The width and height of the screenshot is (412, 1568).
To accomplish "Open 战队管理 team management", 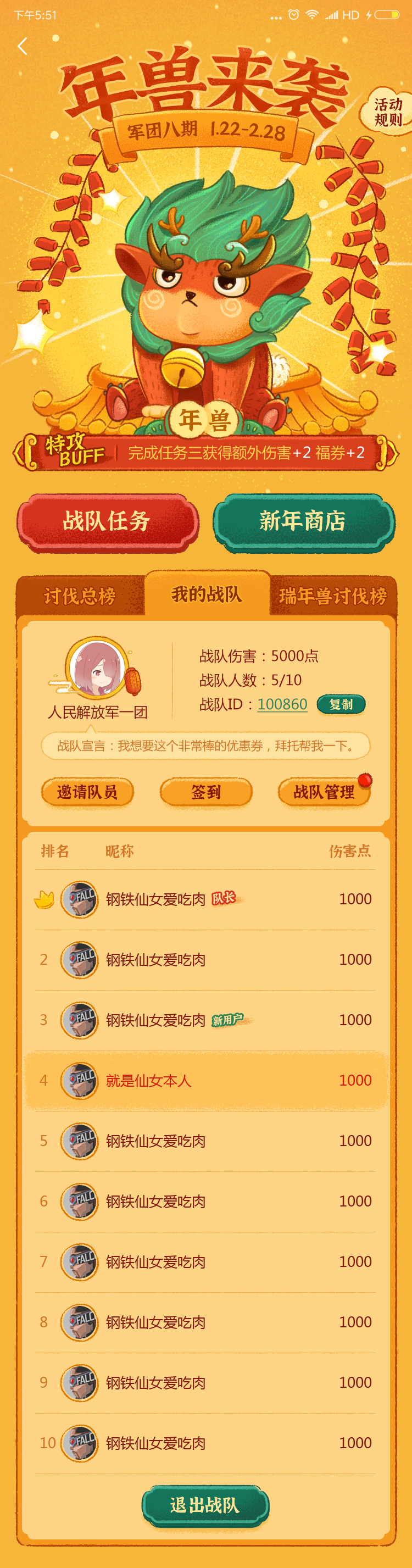I will 324,792.
